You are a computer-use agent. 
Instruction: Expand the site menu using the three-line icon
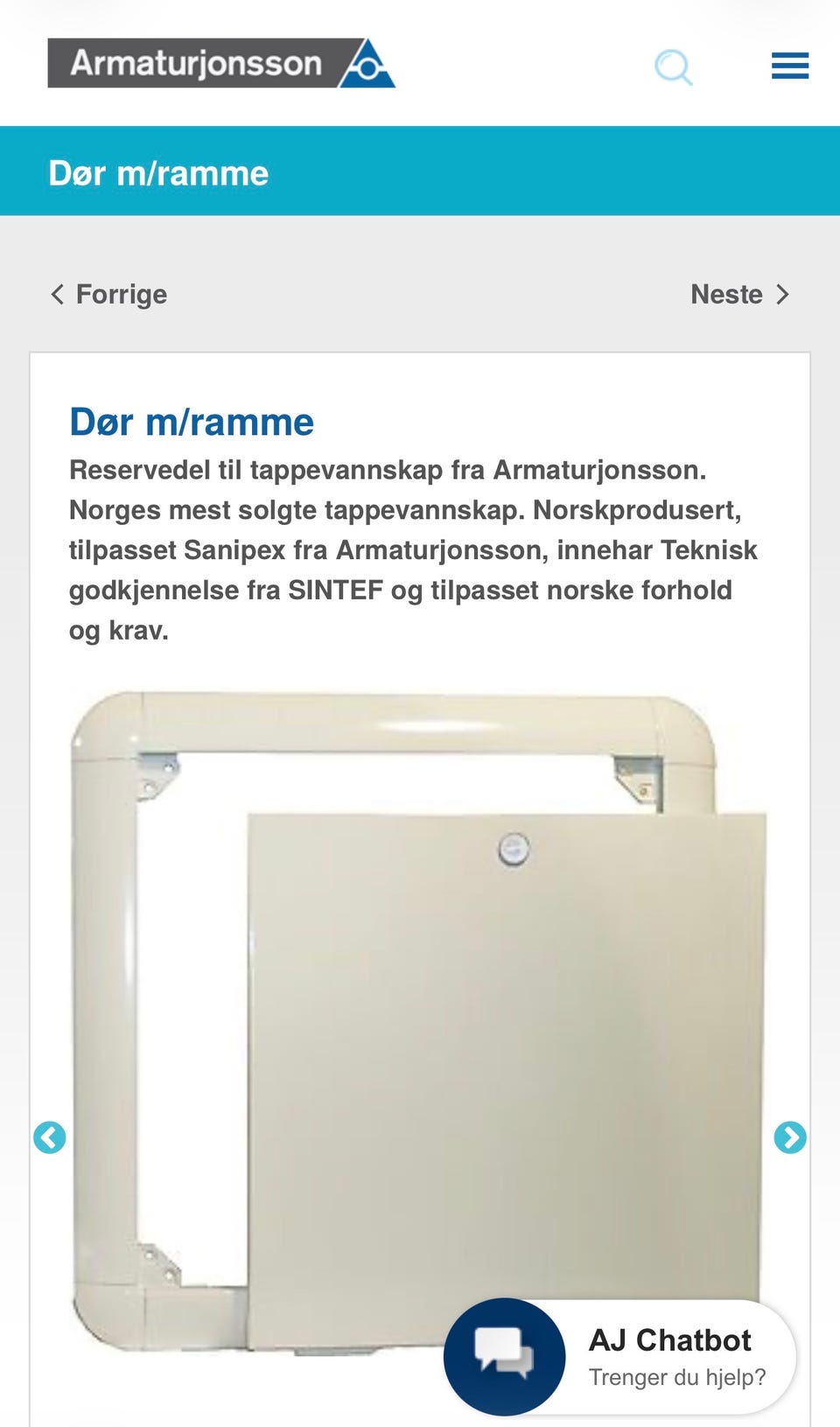[x=788, y=66]
